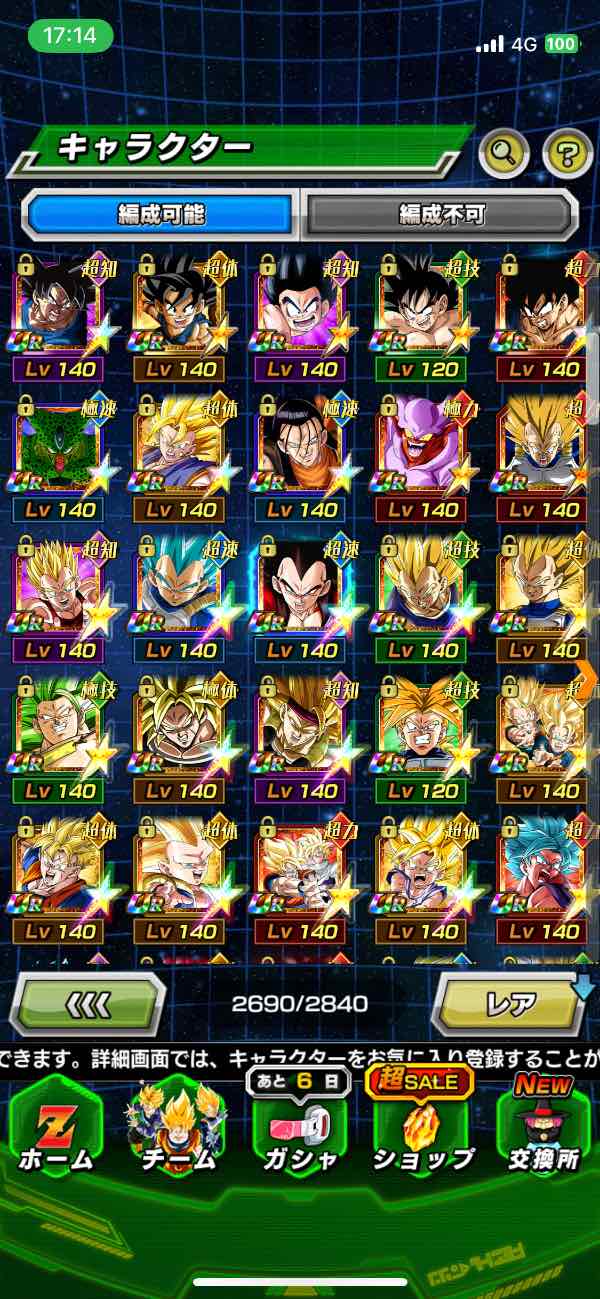The width and height of the screenshot is (600, 1299).
Task: Switch to the 編成不可 tab
Action: point(441,213)
